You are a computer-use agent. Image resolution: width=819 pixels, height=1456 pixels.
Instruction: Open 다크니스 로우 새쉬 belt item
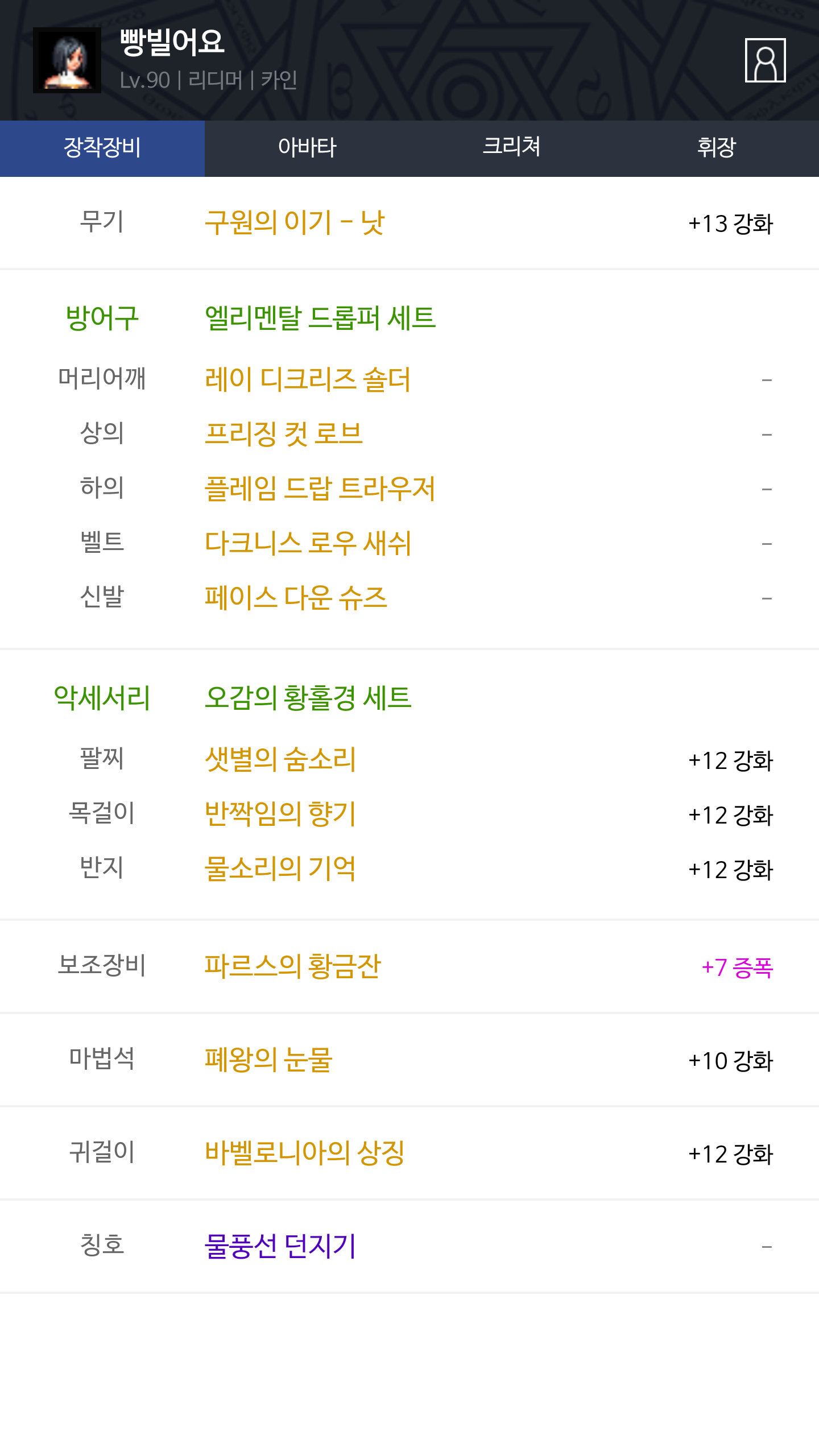[x=308, y=543]
